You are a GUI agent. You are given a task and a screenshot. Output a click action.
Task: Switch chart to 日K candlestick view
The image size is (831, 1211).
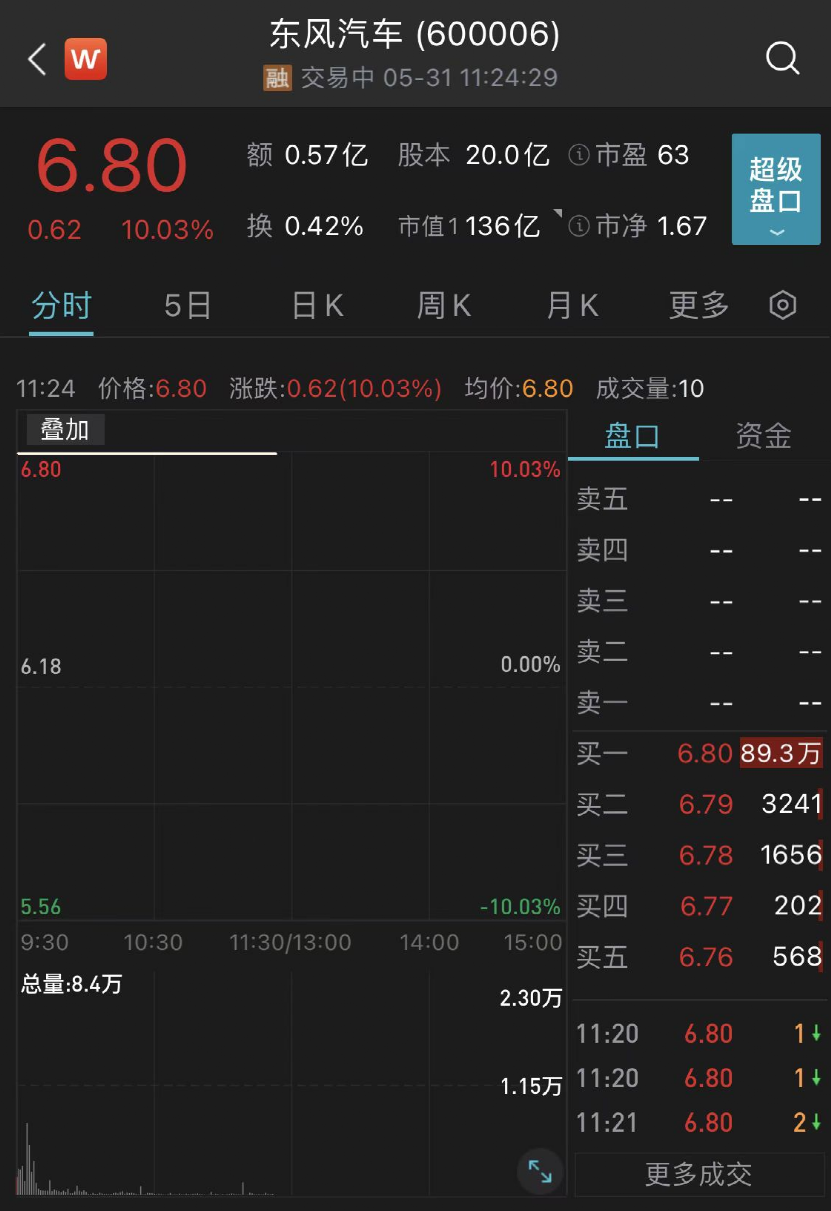pyautogui.click(x=316, y=305)
